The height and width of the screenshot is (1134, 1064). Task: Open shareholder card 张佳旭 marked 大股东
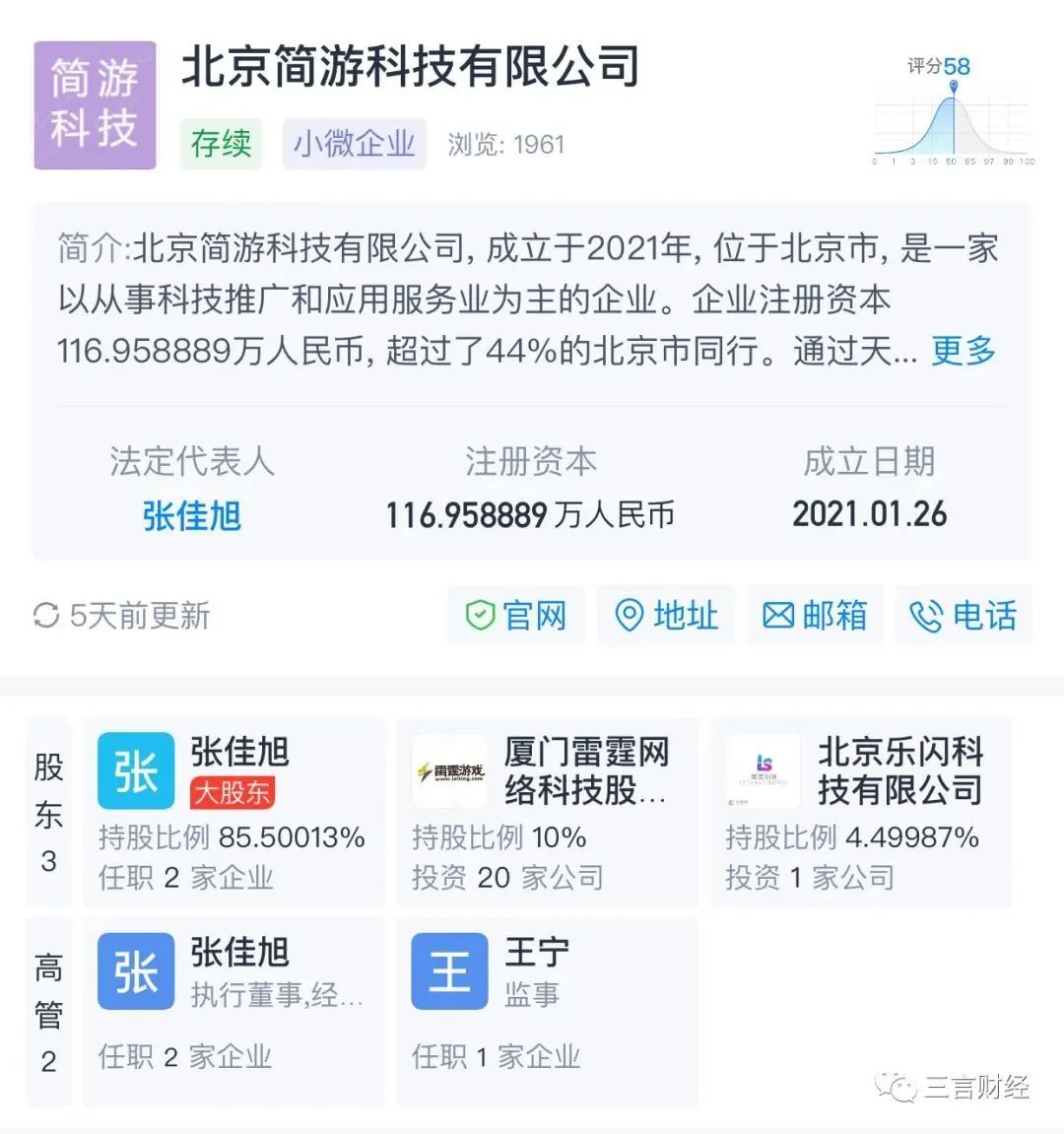tap(233, 811)
